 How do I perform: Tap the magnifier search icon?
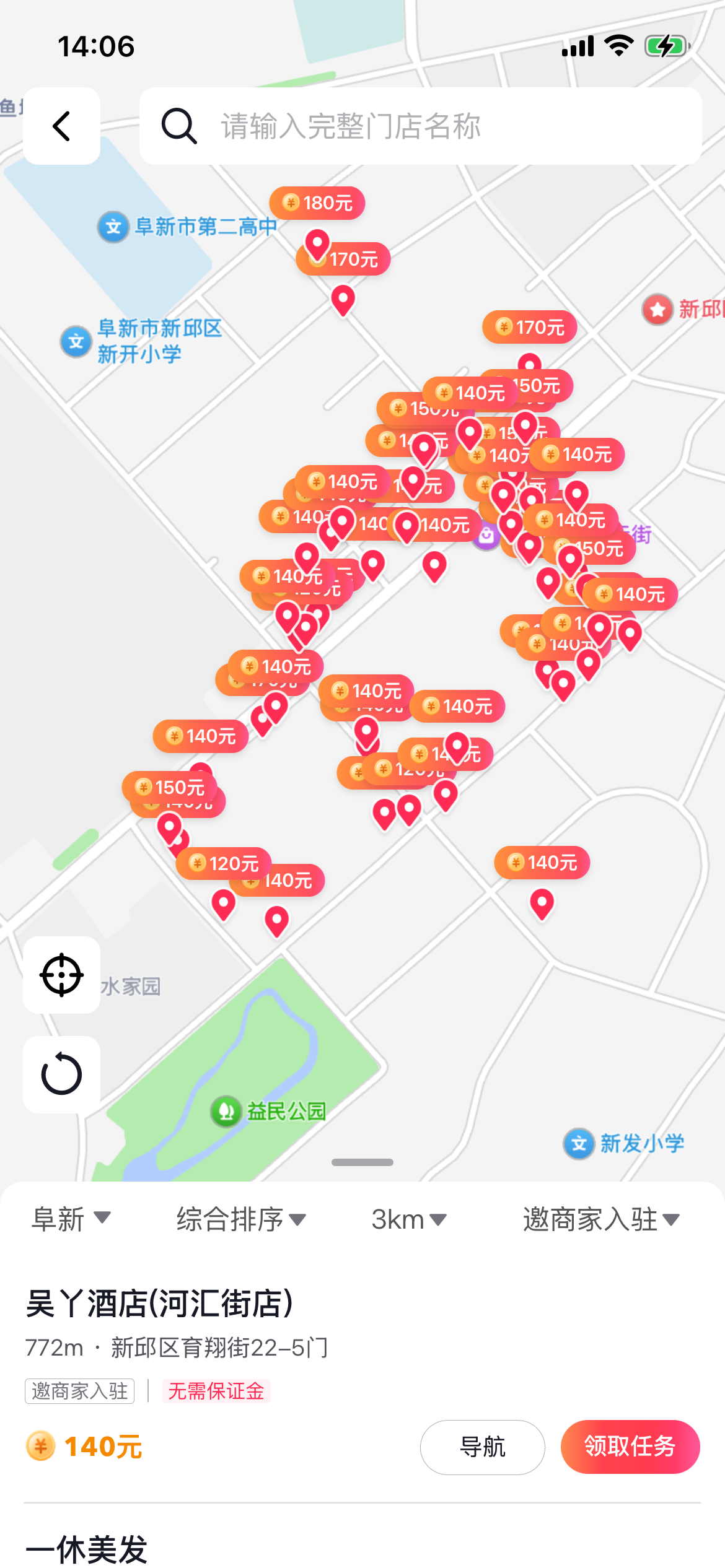[178, 126]
